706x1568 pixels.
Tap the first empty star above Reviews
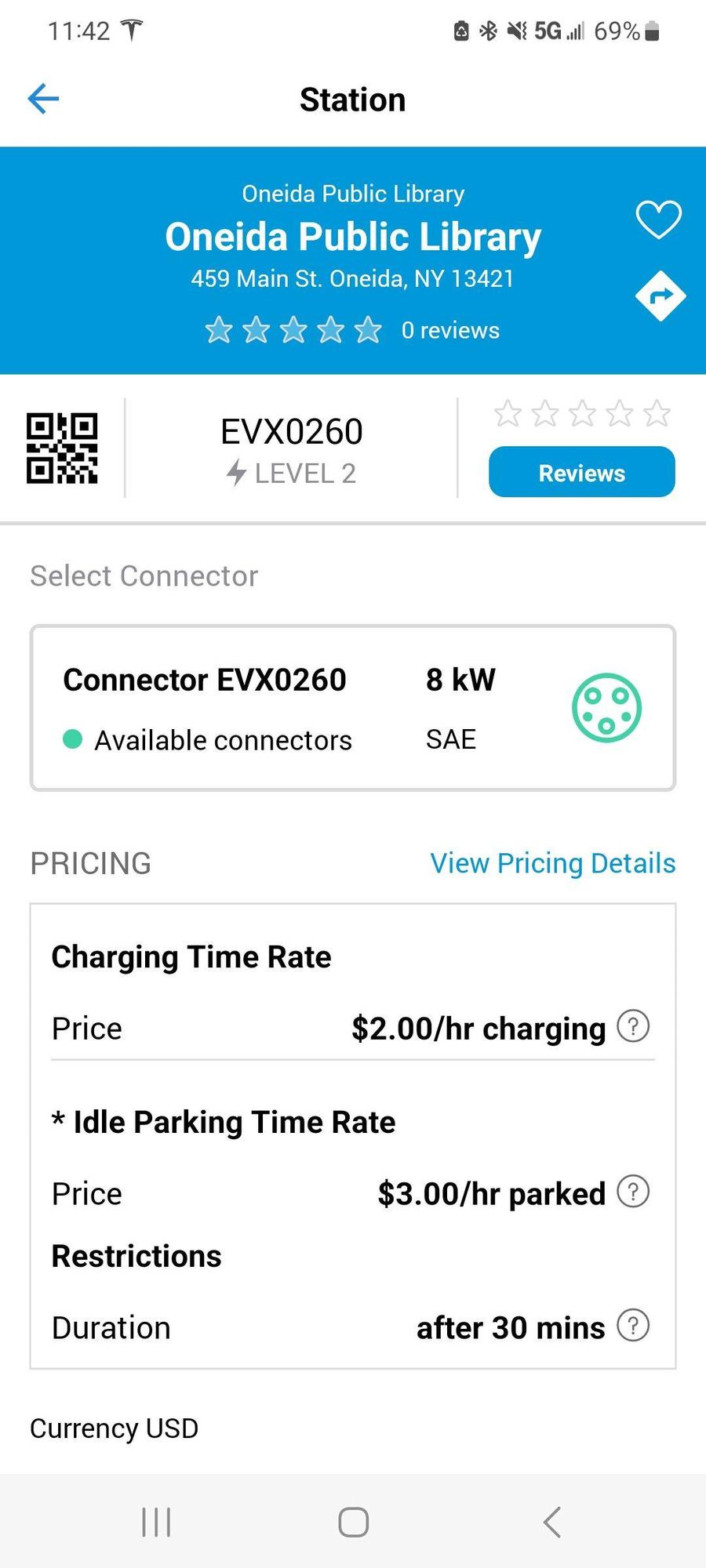point(507,413)
